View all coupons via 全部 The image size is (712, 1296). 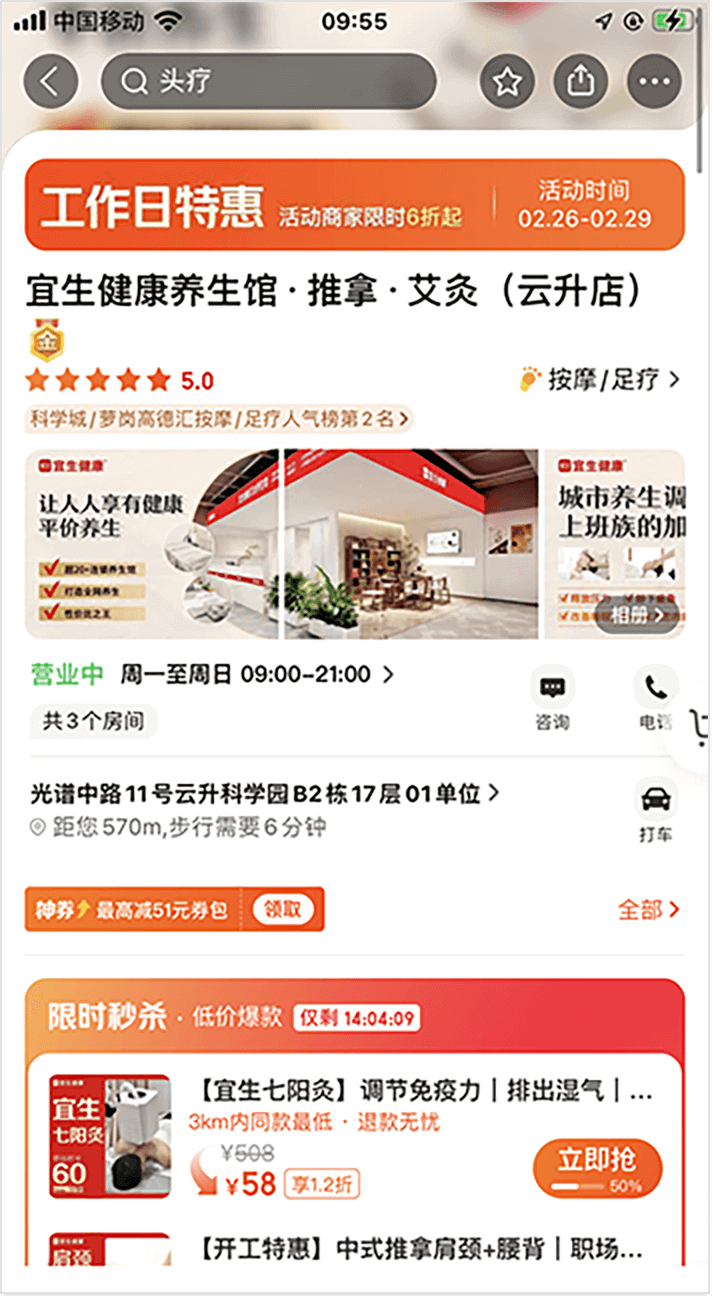tap(648, 910)
